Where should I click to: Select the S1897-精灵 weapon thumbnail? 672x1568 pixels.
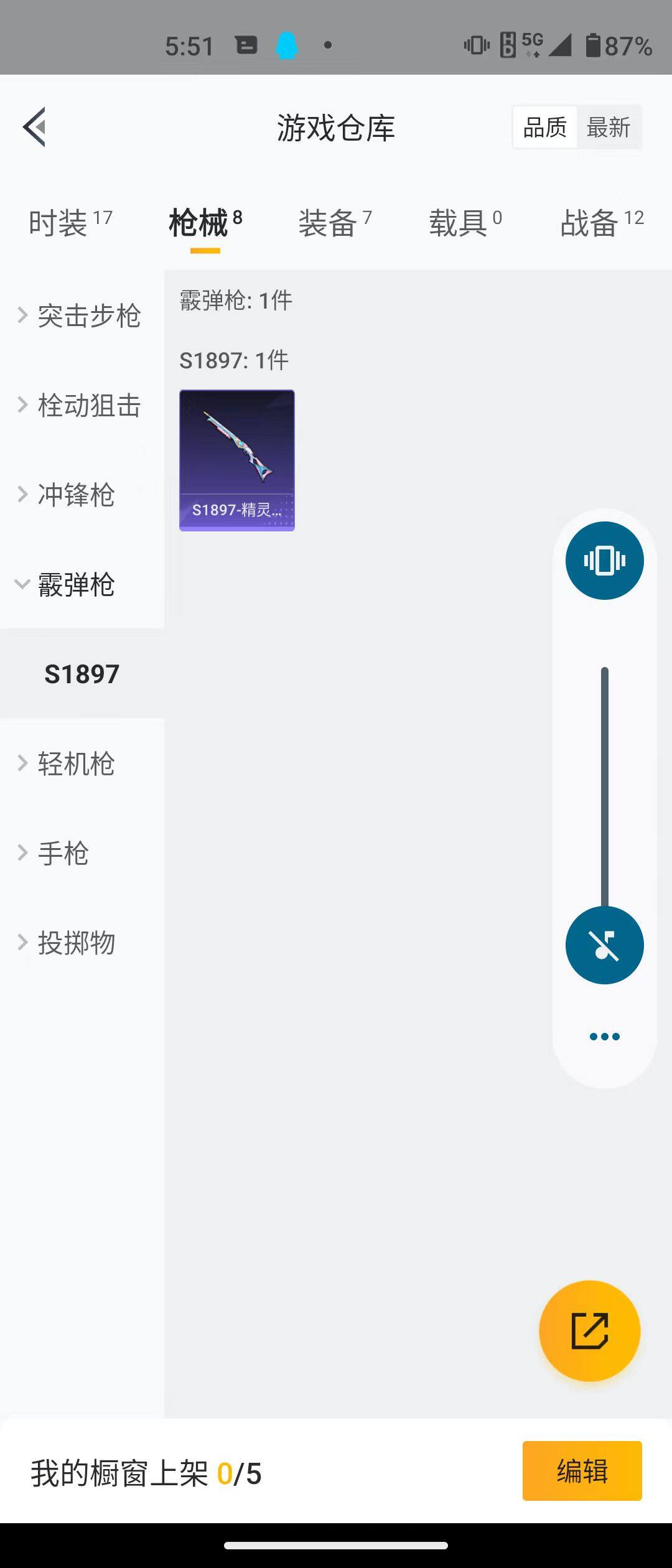[x=236, y=460]
